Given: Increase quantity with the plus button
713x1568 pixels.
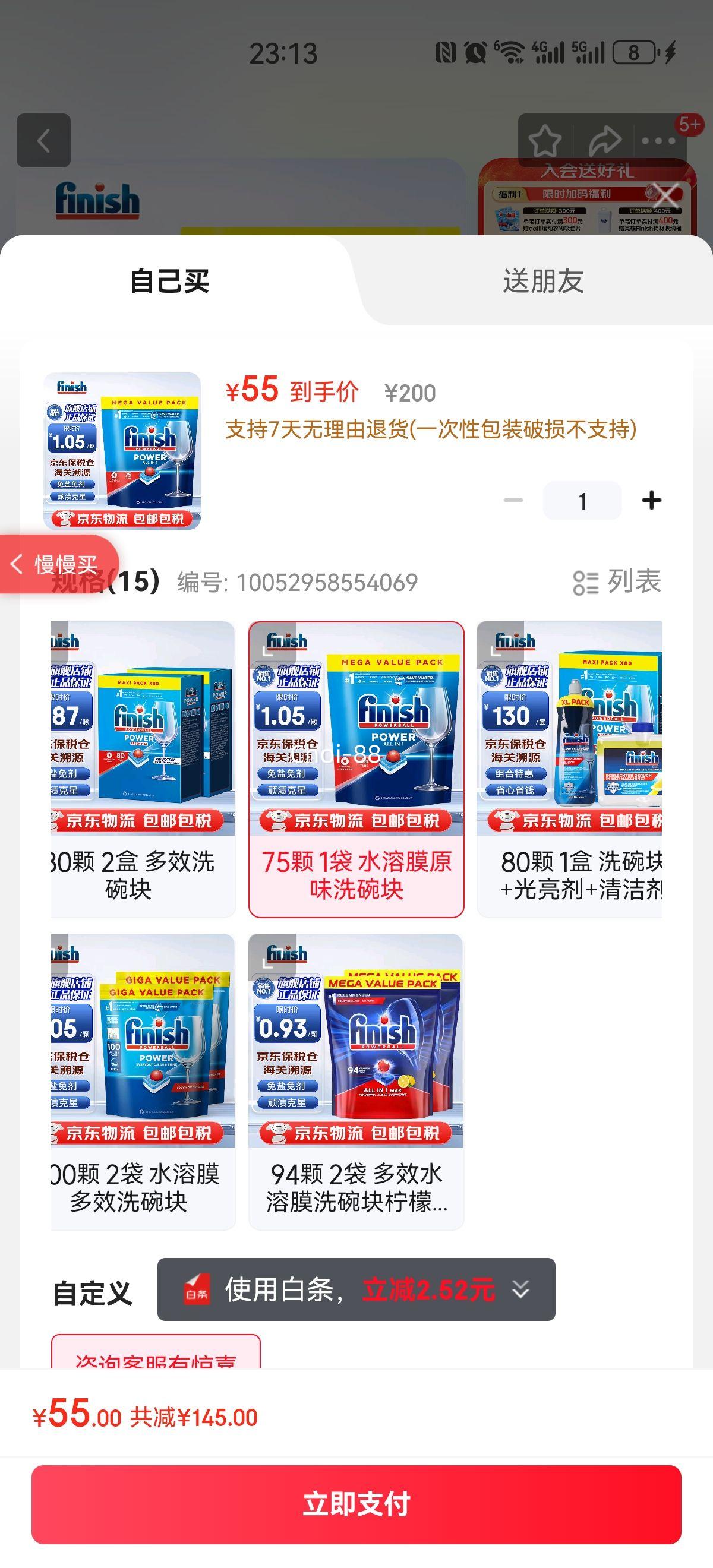Looking at the screenshot, I should tap(652, 500).
